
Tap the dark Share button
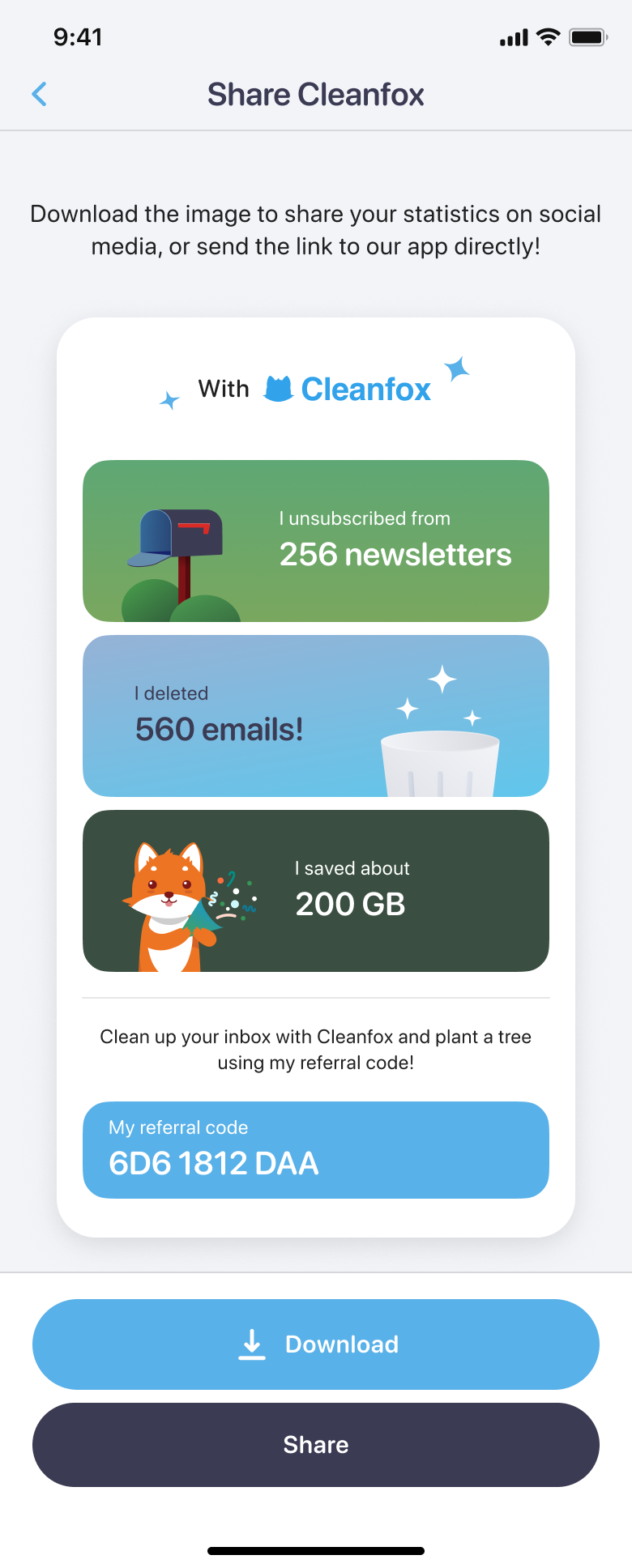pyautogui.click(x=316, y=1444)
